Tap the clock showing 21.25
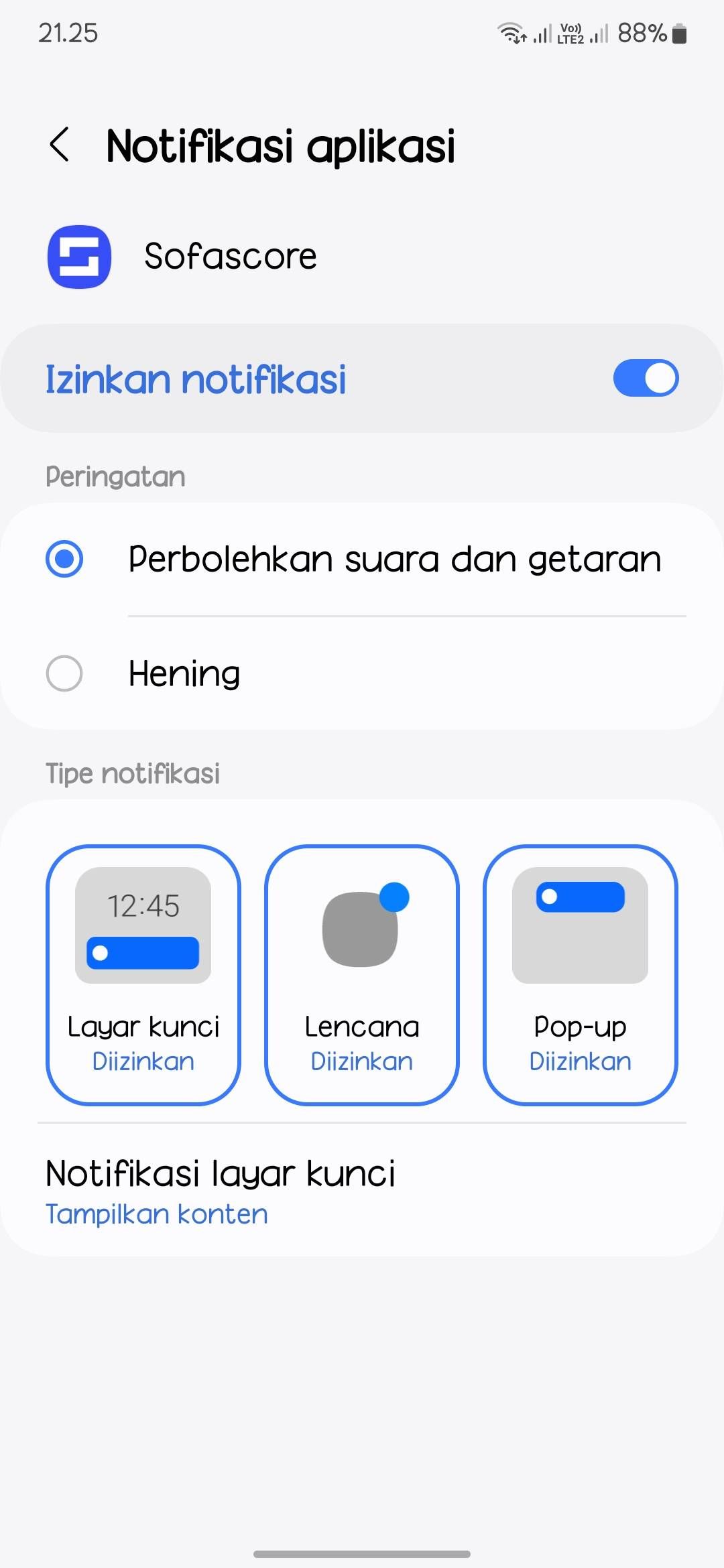 tap(68, 33)
